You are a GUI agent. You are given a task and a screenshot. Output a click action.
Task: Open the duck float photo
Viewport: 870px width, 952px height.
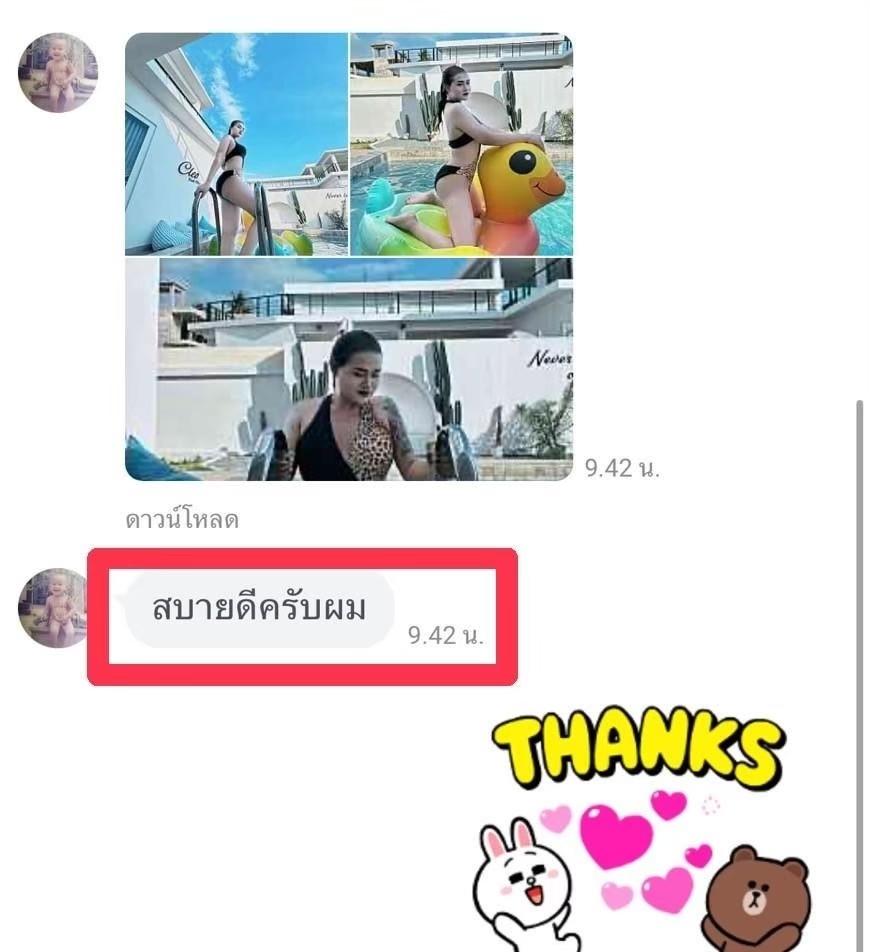461,144
